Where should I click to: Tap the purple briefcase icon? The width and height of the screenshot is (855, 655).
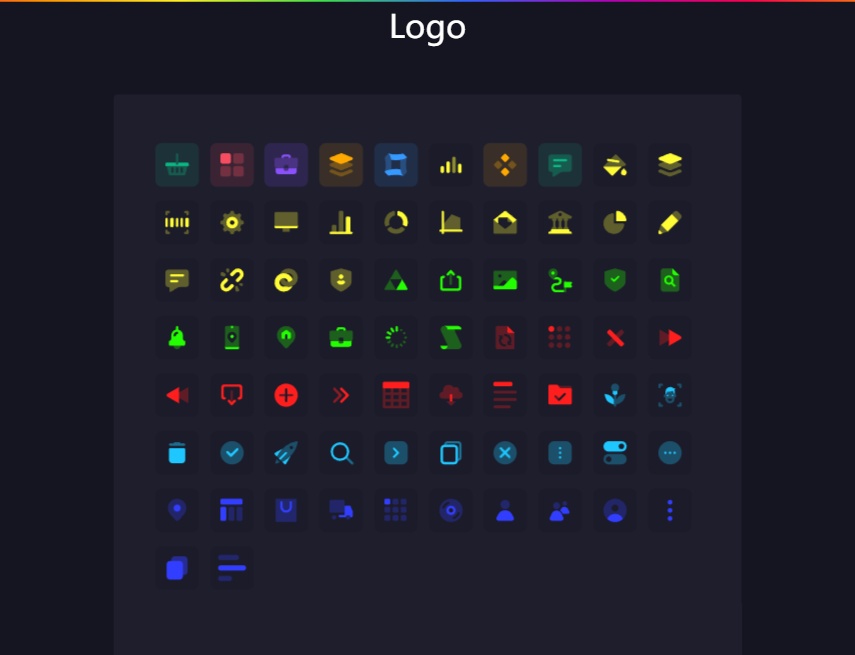pos(286,165)
